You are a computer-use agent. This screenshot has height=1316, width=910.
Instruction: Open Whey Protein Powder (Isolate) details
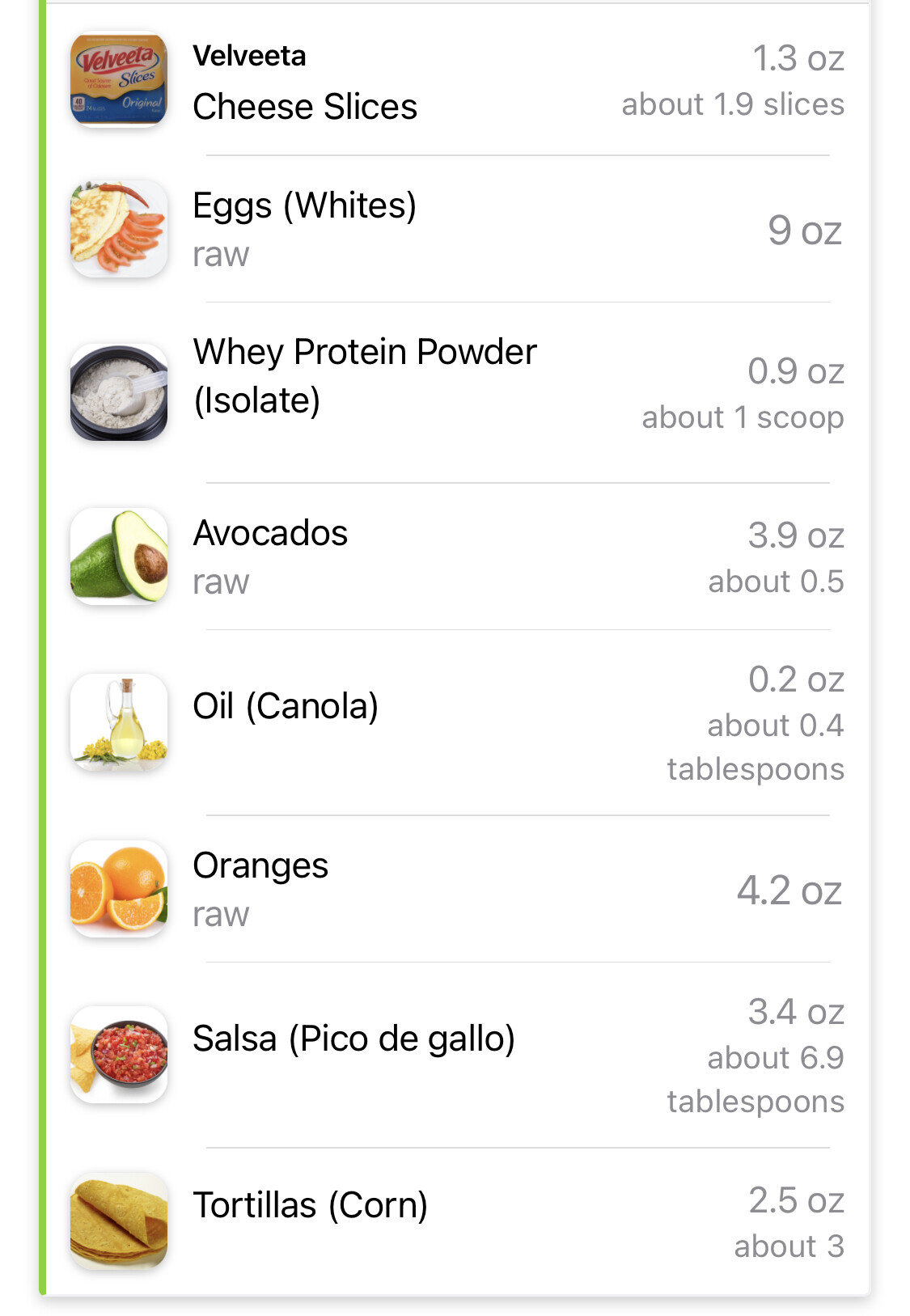pyautogui.click(x=364, y=377)
